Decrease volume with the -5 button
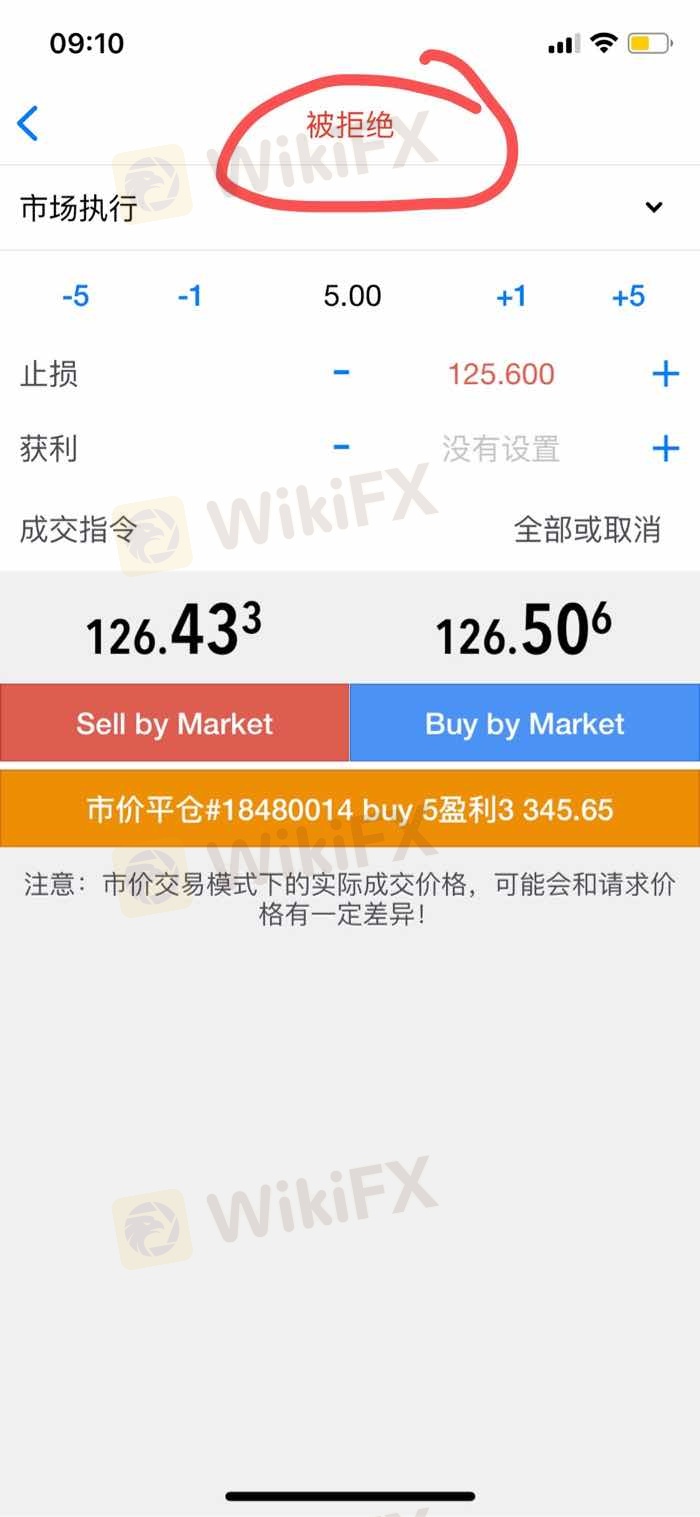Screen dimensions: 700x1517 pos(75,296)
